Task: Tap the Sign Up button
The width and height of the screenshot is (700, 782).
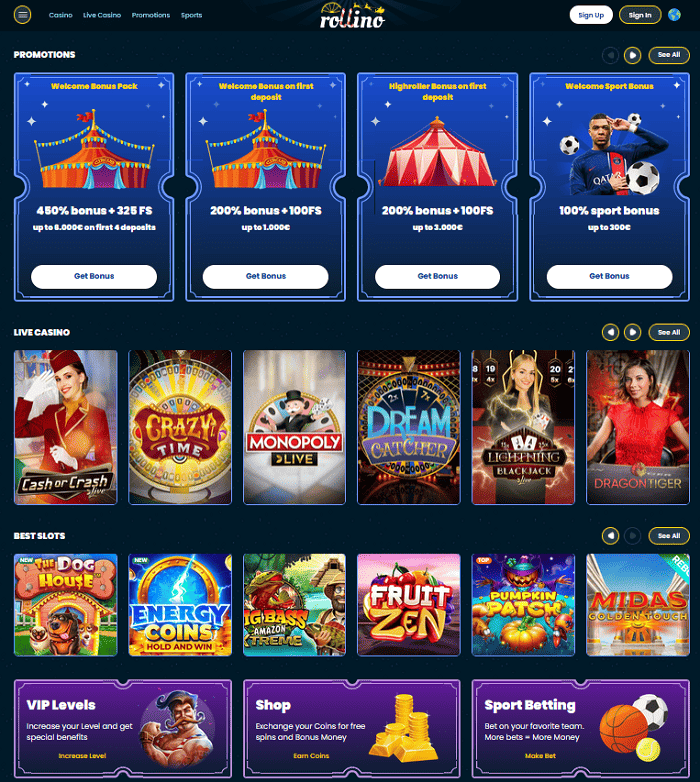Action: click(591, 15)
